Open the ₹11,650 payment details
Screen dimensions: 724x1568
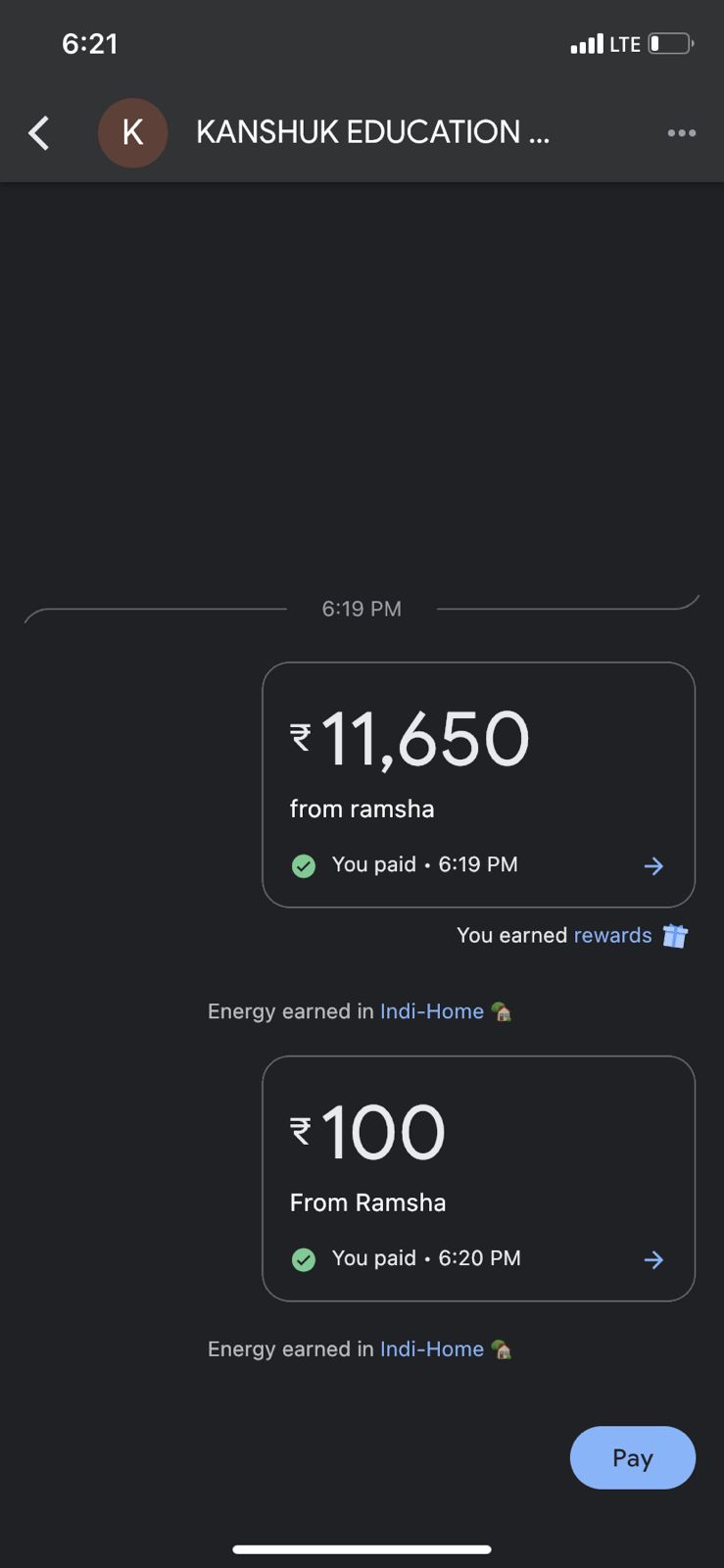pyautogui.click(x=478, y=785)
